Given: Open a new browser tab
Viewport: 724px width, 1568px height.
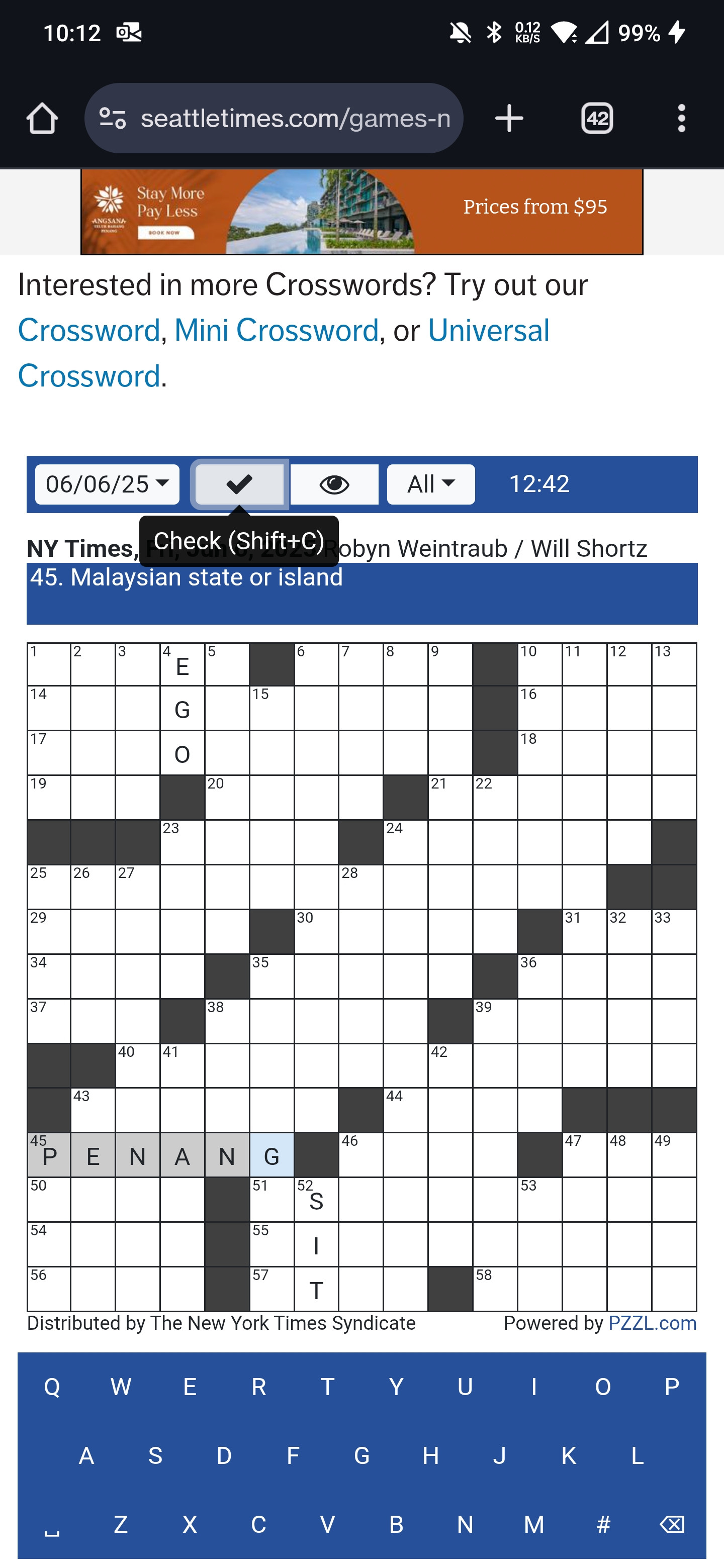Looking at the screenshot, I should pos(509,118).
